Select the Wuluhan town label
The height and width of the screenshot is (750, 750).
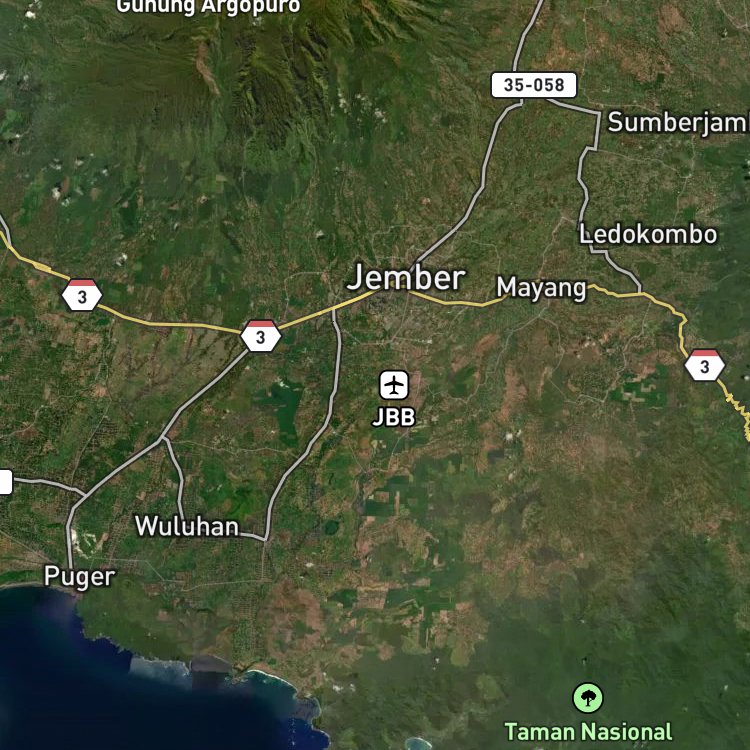point(187,526)
